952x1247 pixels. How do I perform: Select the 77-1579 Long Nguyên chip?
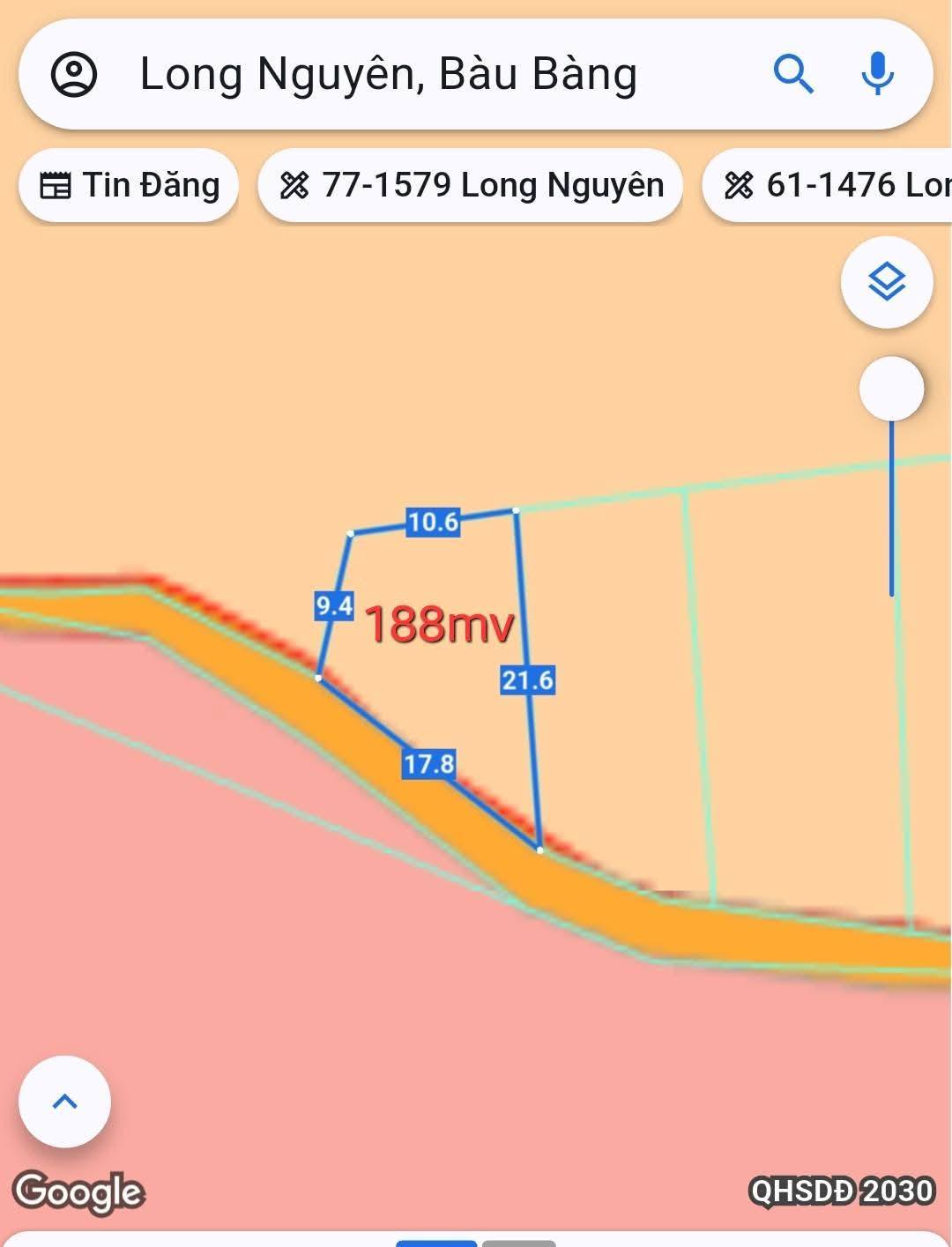(x=471, y=185)
